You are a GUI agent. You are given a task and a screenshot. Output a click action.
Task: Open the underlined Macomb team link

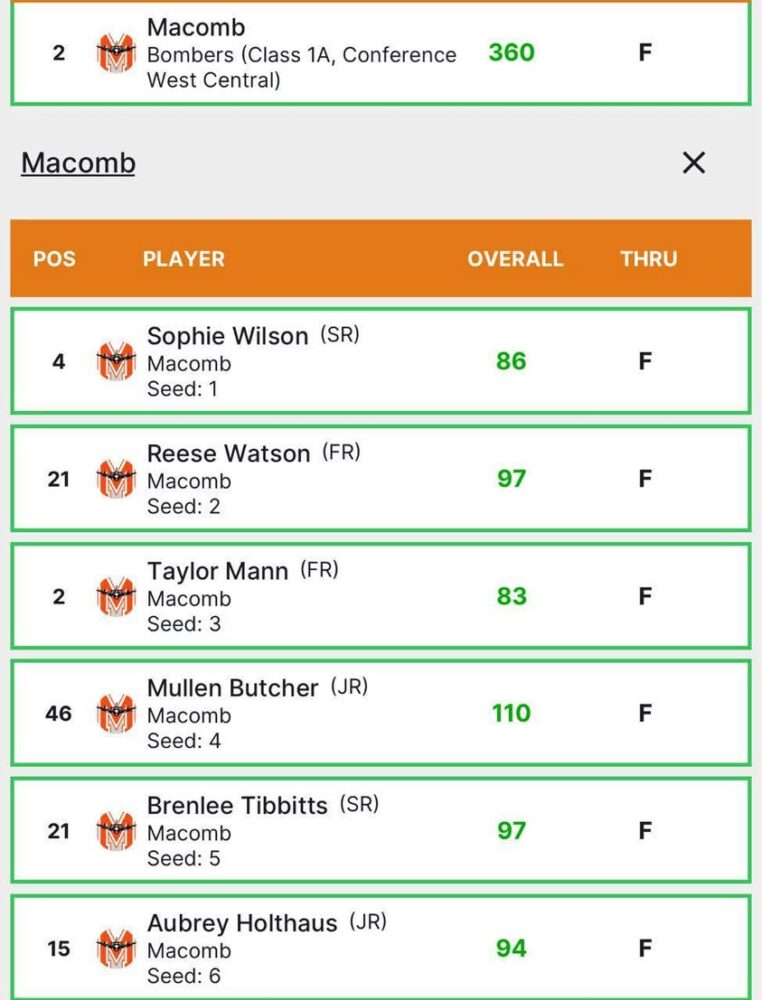(x=78, y=163)
